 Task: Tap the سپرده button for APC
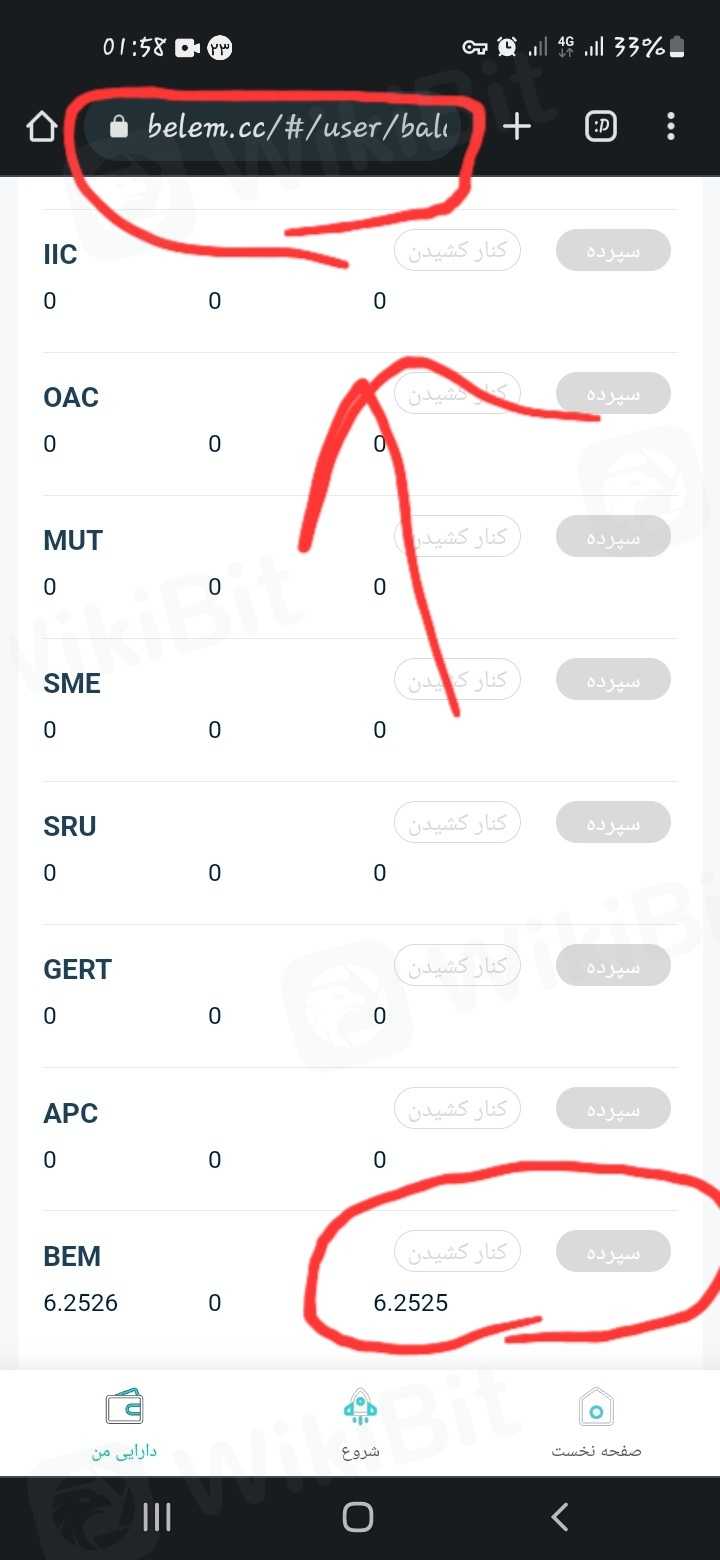tap(612, 1109)
